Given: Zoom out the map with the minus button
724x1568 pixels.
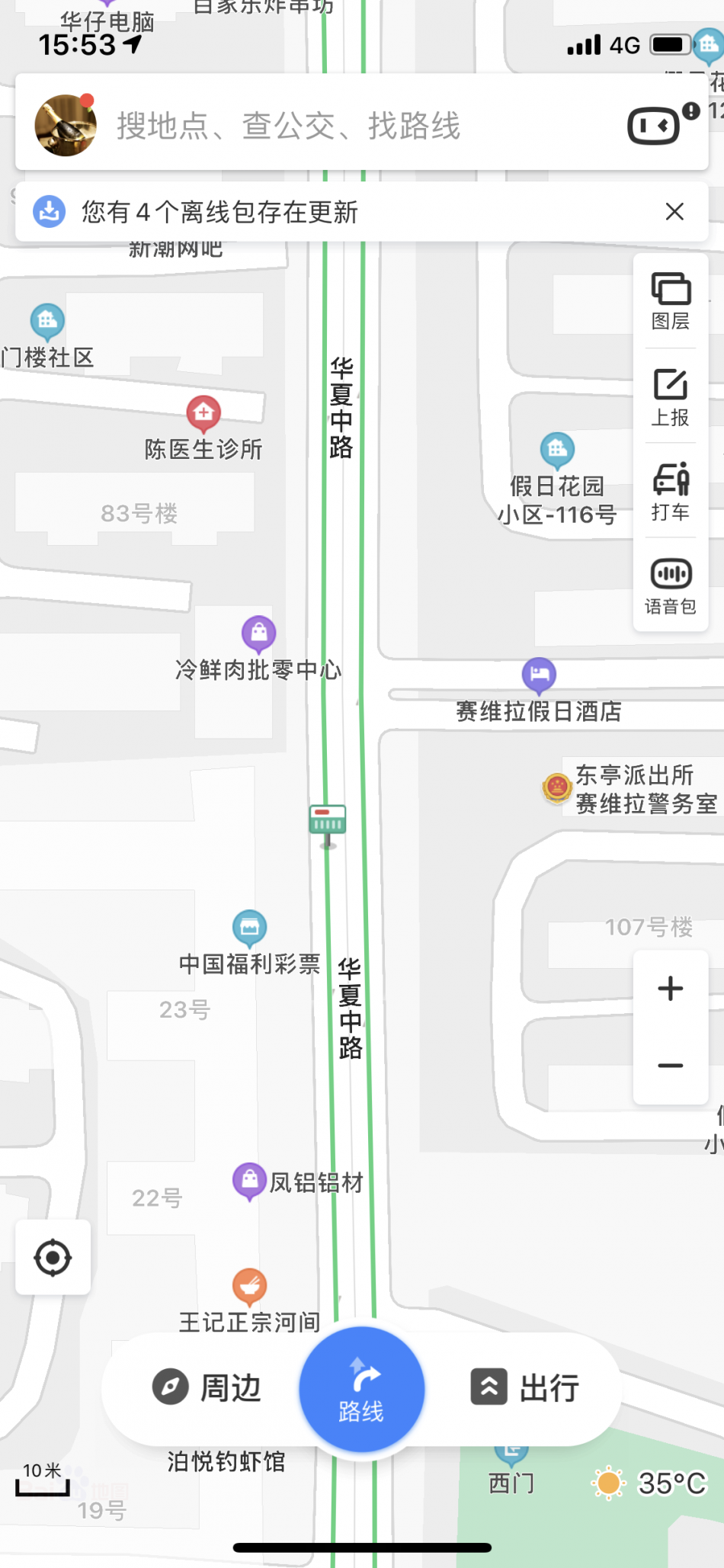Looking at the screenshot, I should pos(671,1066).
